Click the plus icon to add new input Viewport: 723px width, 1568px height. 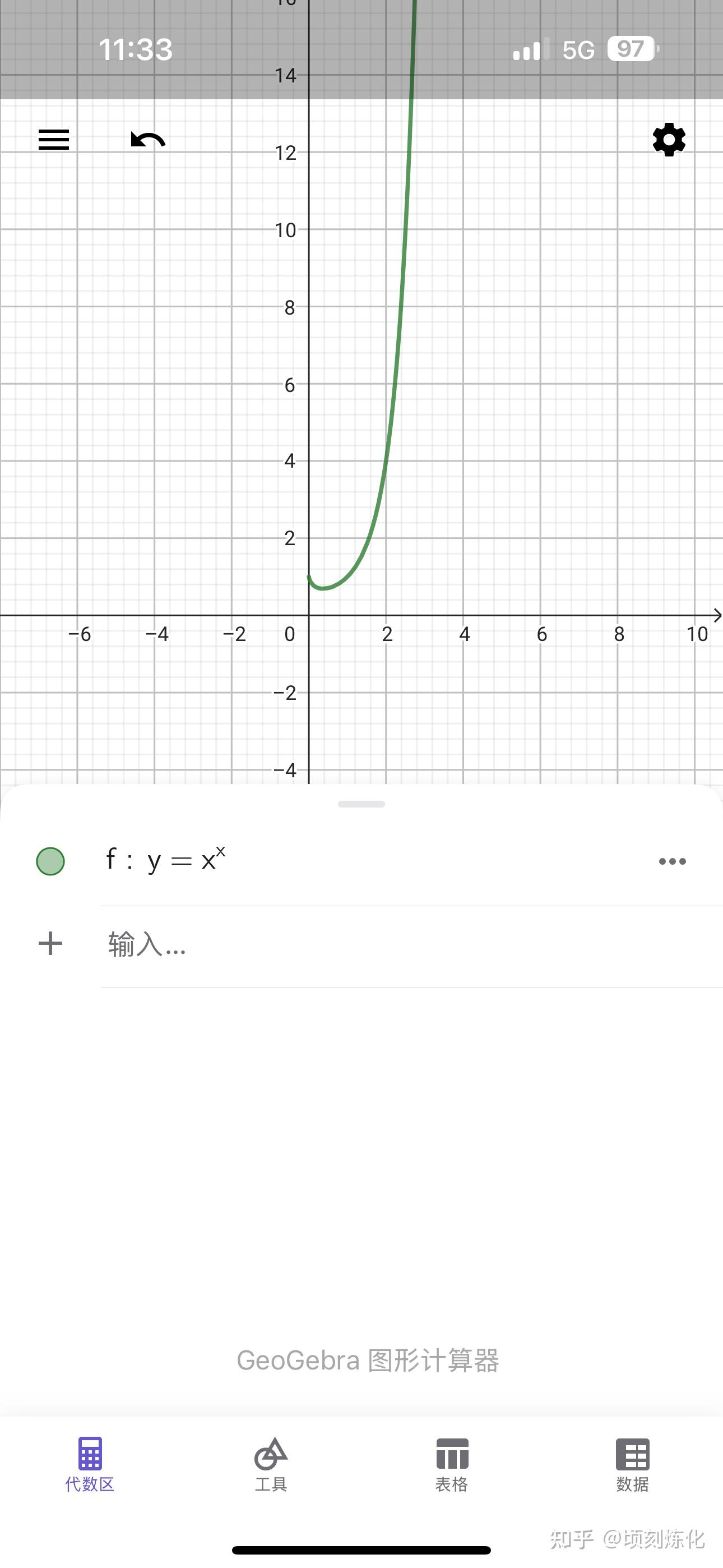(x=50, y=943)
